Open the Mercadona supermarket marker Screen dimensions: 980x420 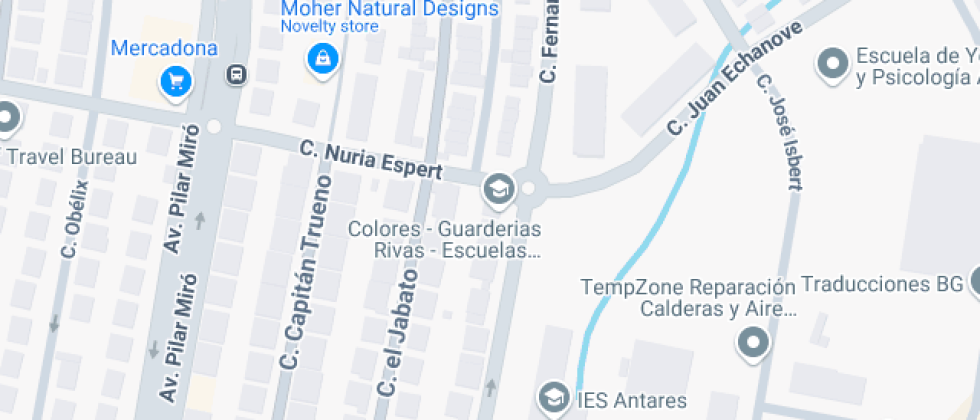pyautogui.click(x=176, y=81)
